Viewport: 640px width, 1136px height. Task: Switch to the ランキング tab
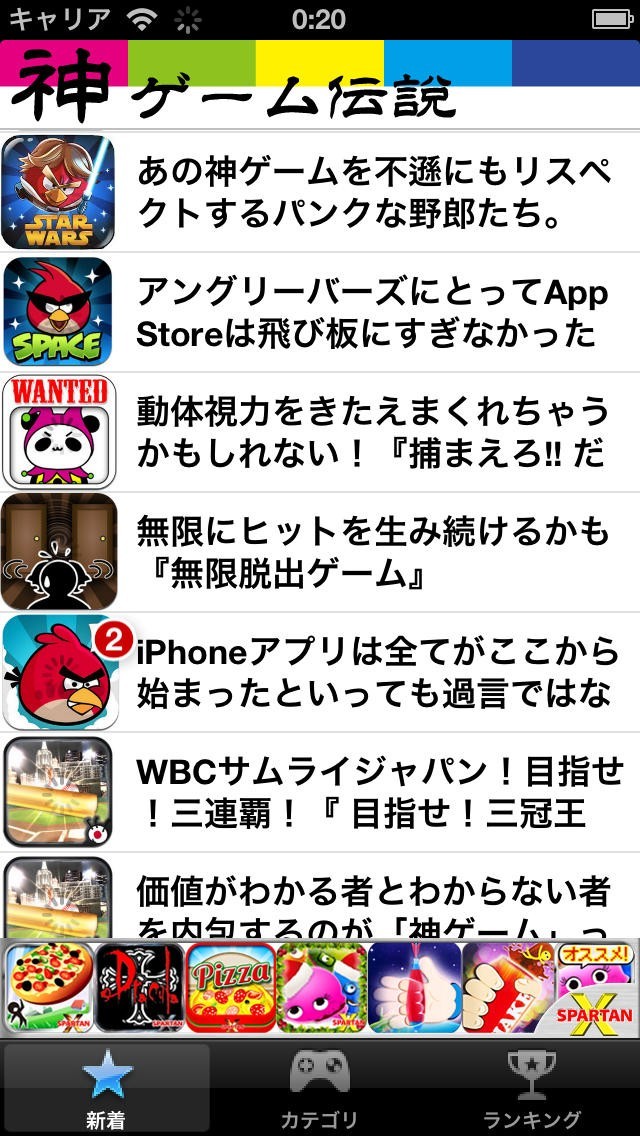pyautogui.click(x=532, y=1089)
